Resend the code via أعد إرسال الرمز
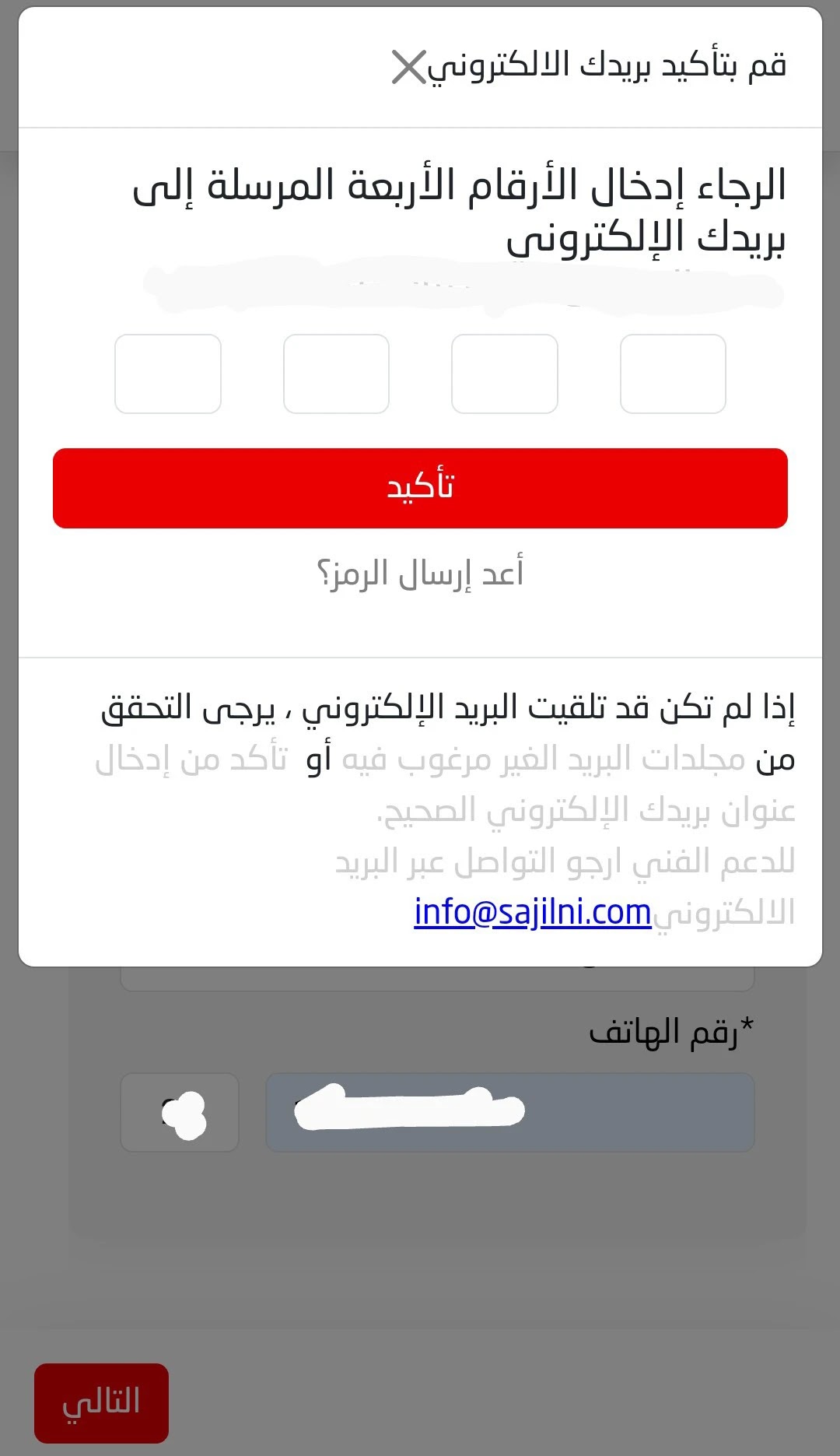 (420, 574)
